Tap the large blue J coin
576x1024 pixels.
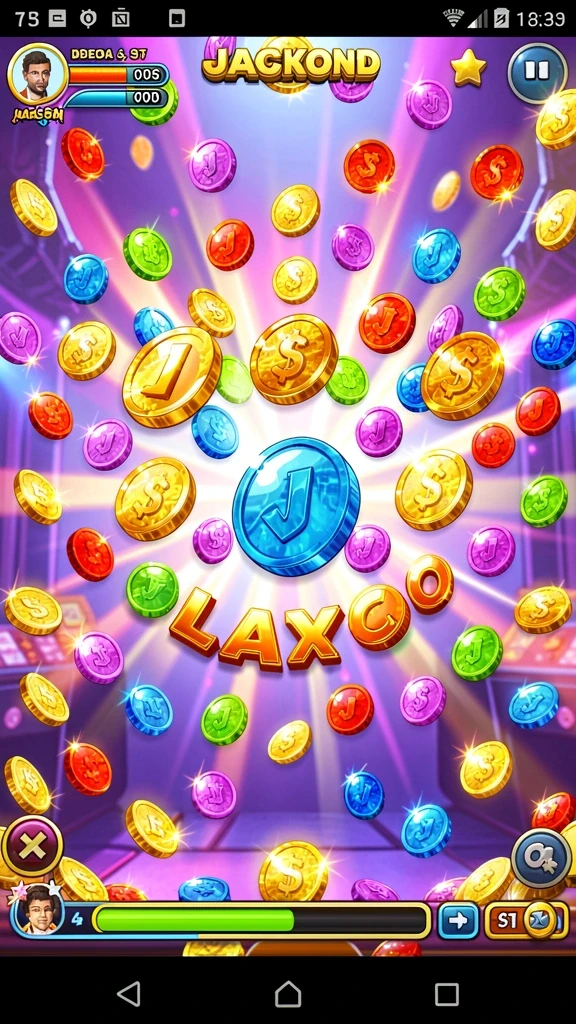click(296, 506)
